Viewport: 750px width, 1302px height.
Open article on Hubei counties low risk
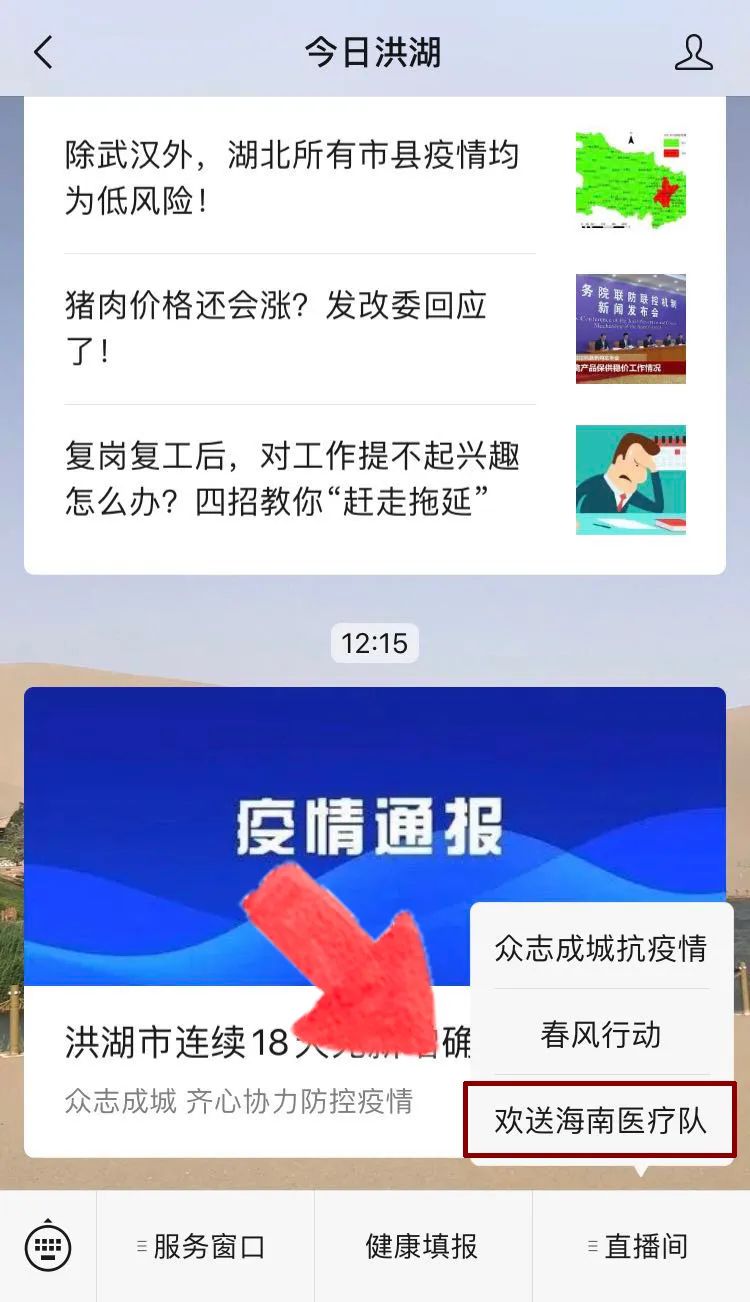click(300, 178)
